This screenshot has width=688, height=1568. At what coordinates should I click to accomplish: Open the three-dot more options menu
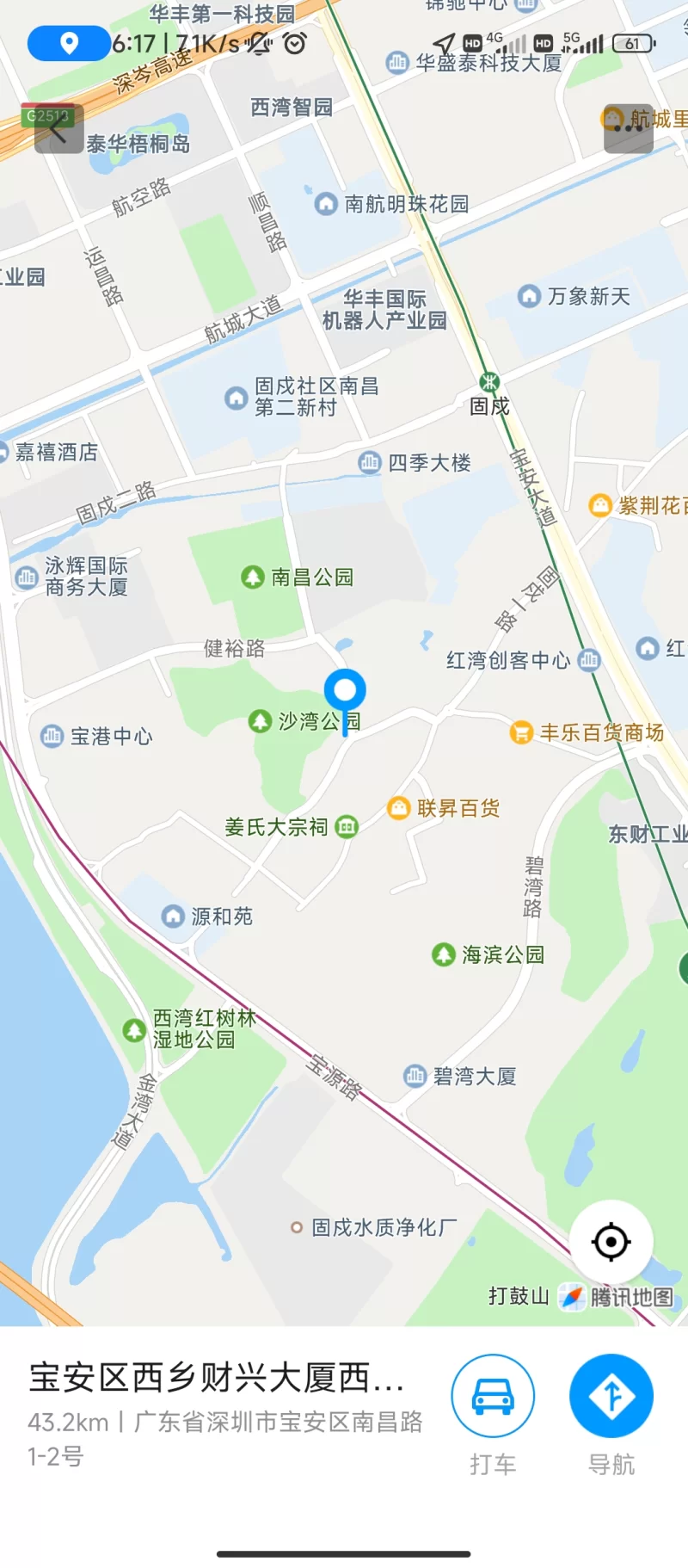[629, 129]
